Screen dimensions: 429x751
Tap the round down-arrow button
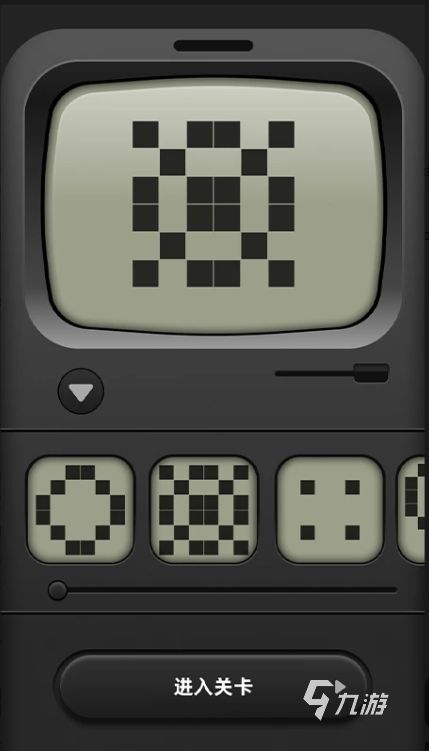click(80, 391)
